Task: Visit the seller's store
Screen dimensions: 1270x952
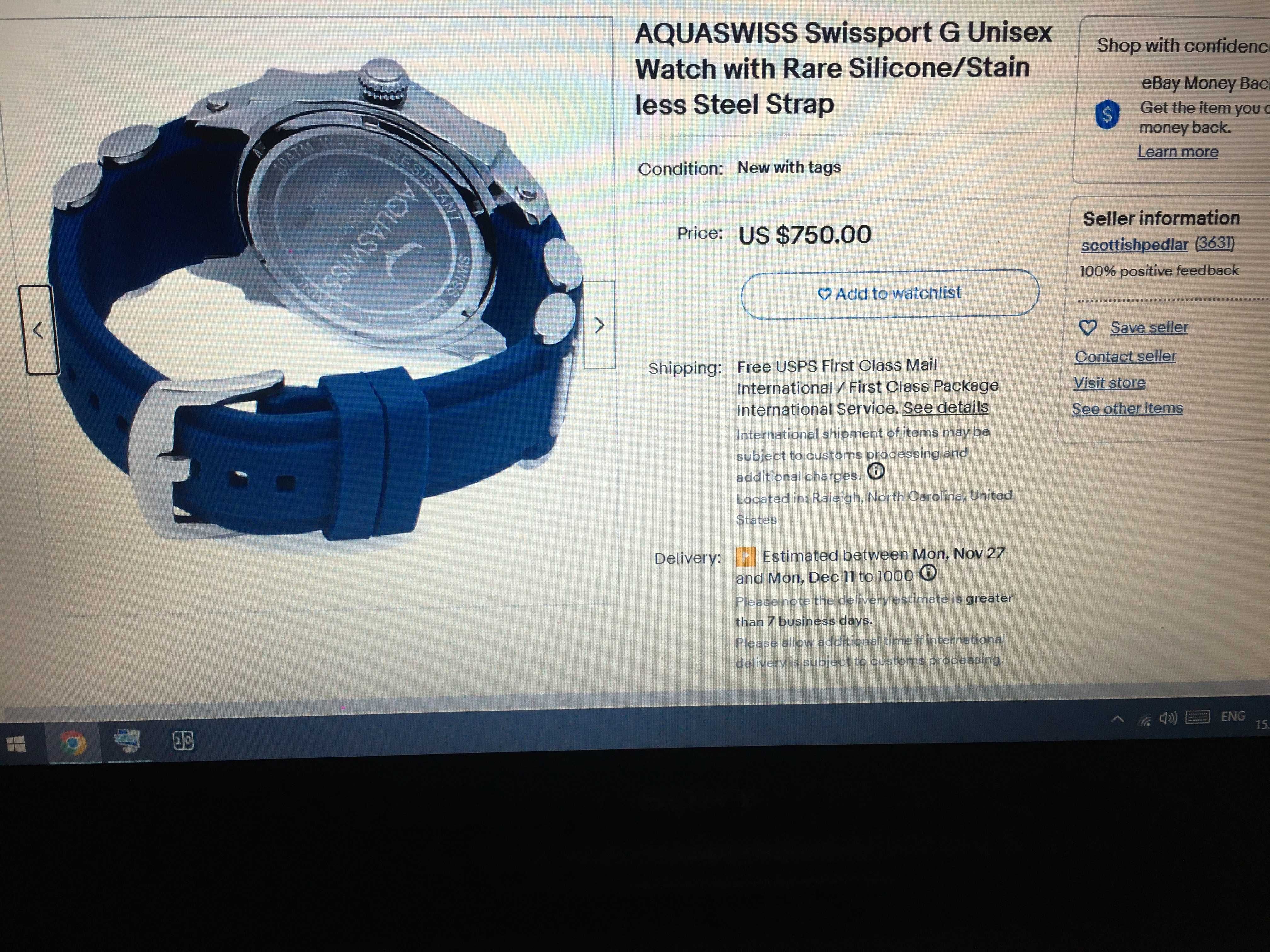Action: [1109, 383]
